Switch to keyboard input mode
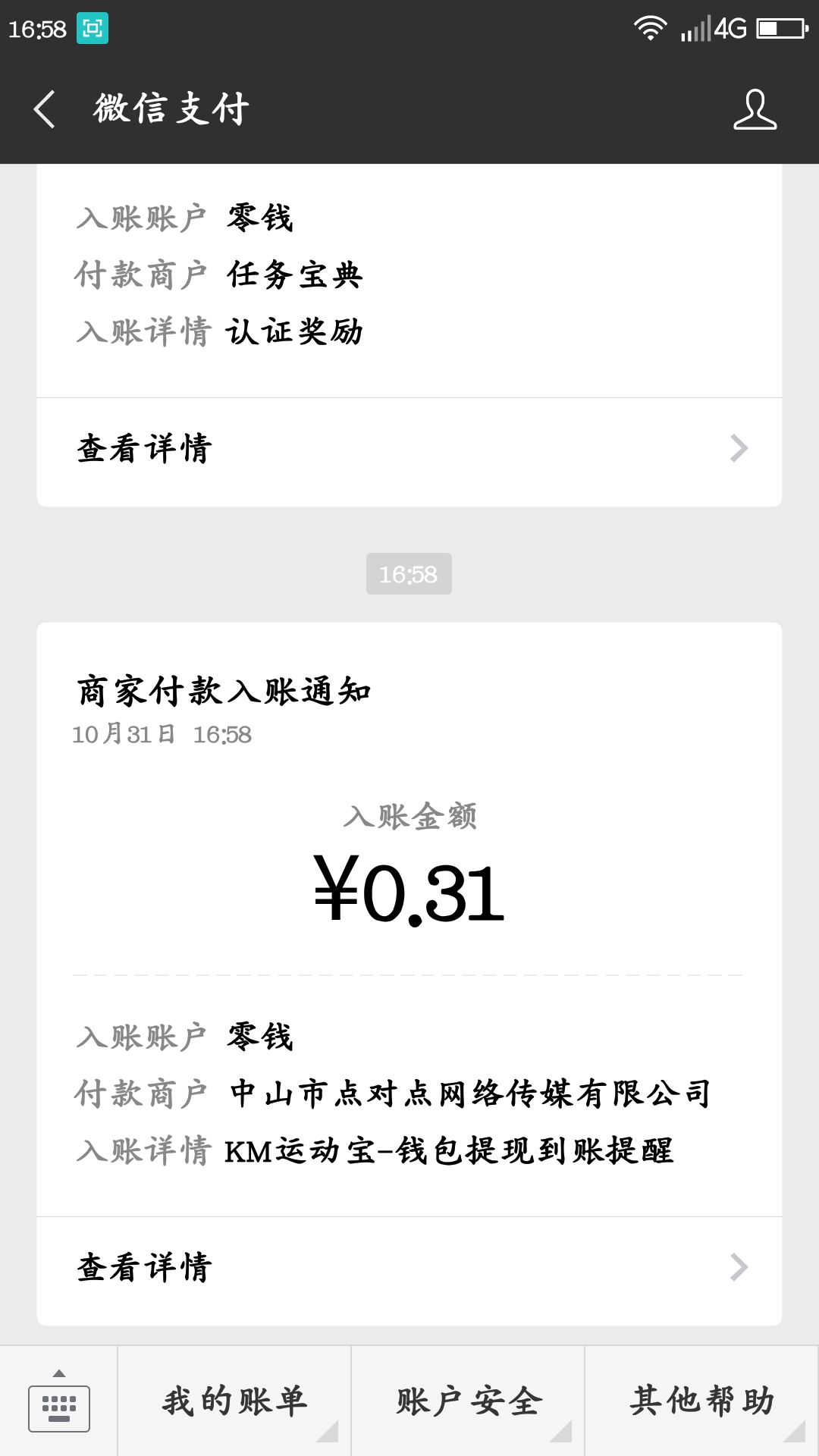819x1456 pixels. (x=59, y=1401)
